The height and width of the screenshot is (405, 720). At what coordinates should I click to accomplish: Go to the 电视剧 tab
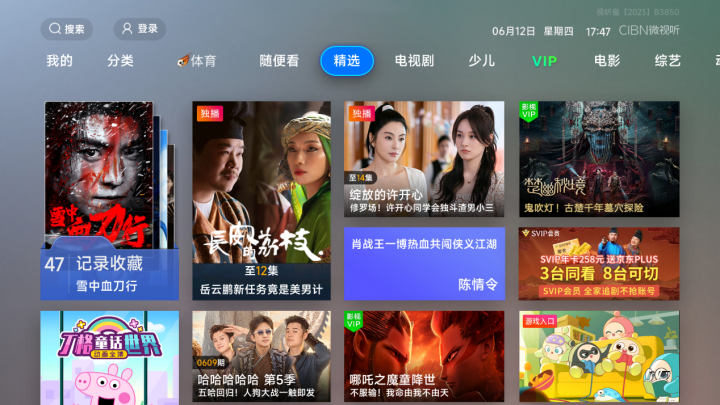point(414,61)
